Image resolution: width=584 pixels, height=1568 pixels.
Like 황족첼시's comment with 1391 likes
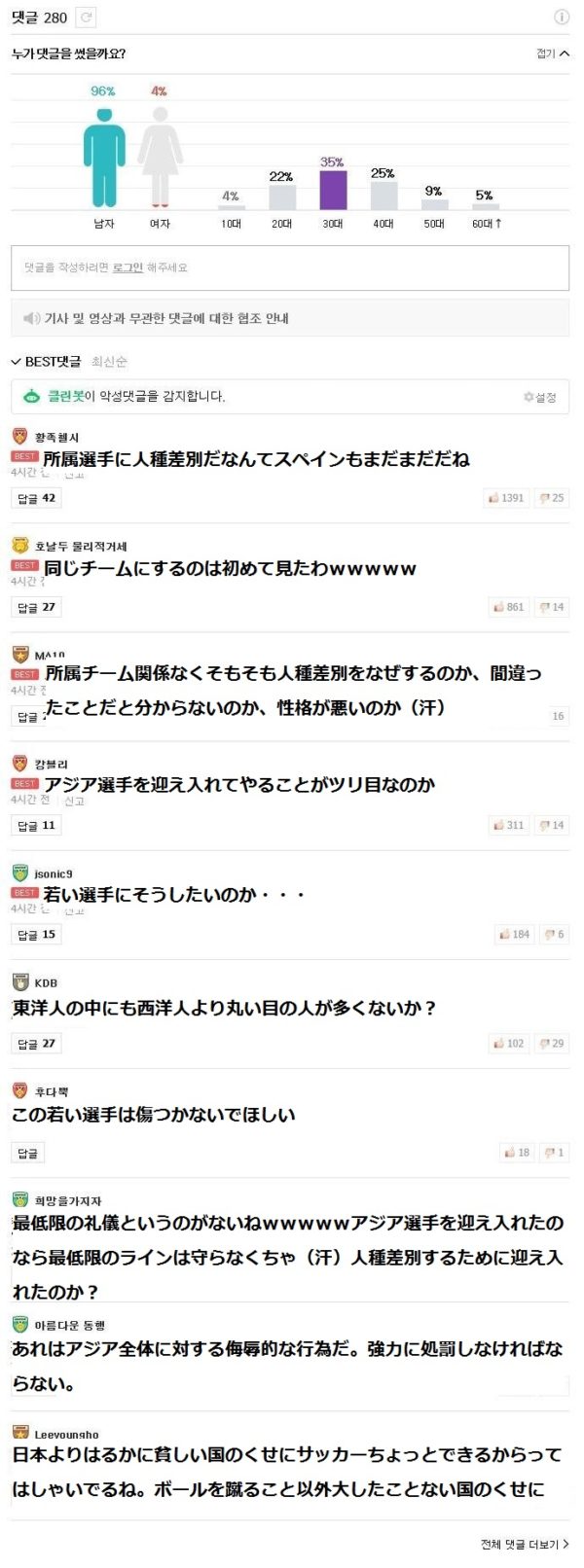(x=506, y=498)
